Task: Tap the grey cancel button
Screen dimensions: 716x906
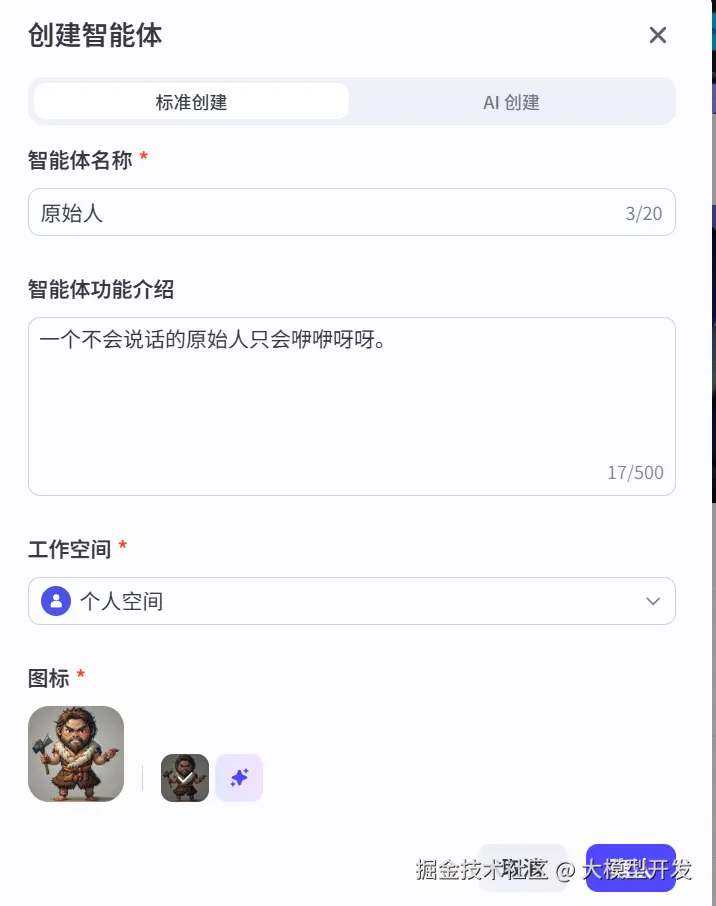Action: (522, 867)
